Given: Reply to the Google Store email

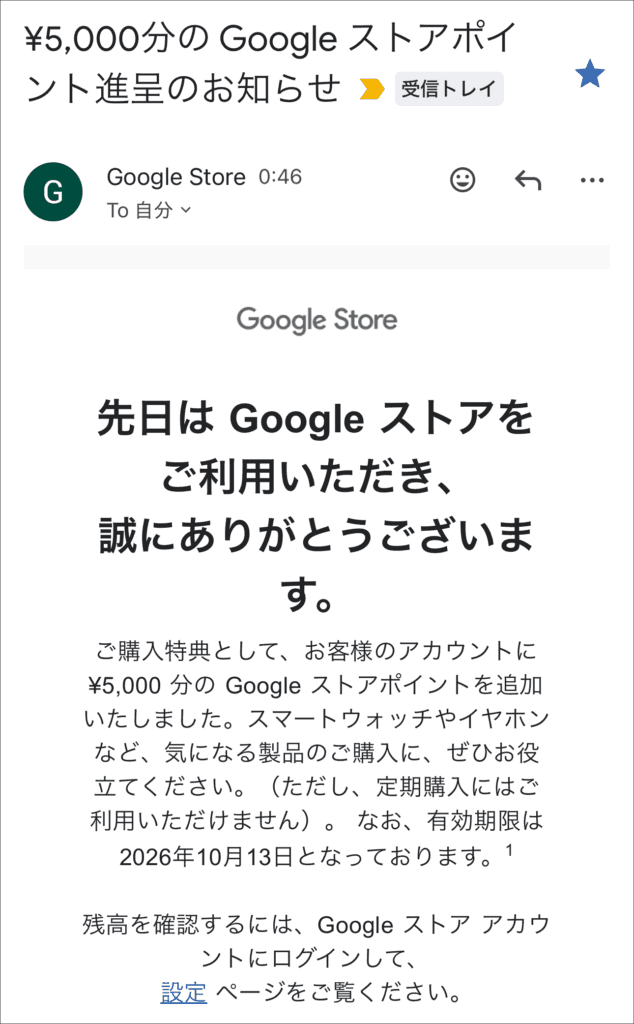Looking at the screenshot, I should (x=527, y=180).
